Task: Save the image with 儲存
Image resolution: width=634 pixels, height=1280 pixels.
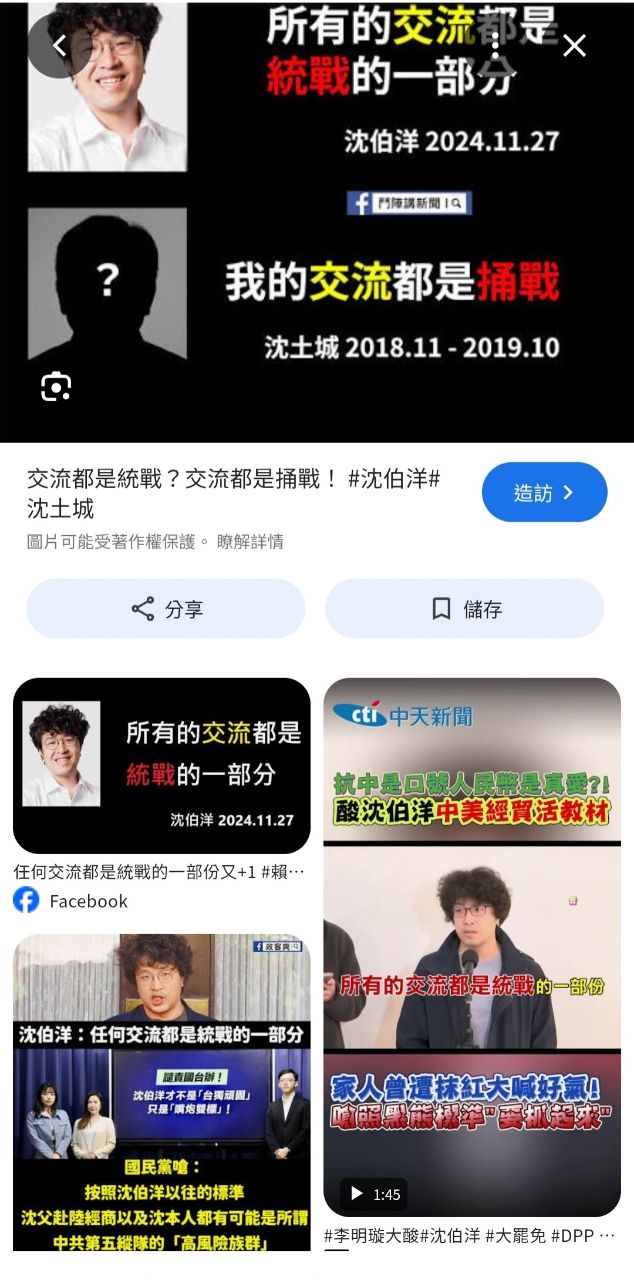Action: (465, 609)
